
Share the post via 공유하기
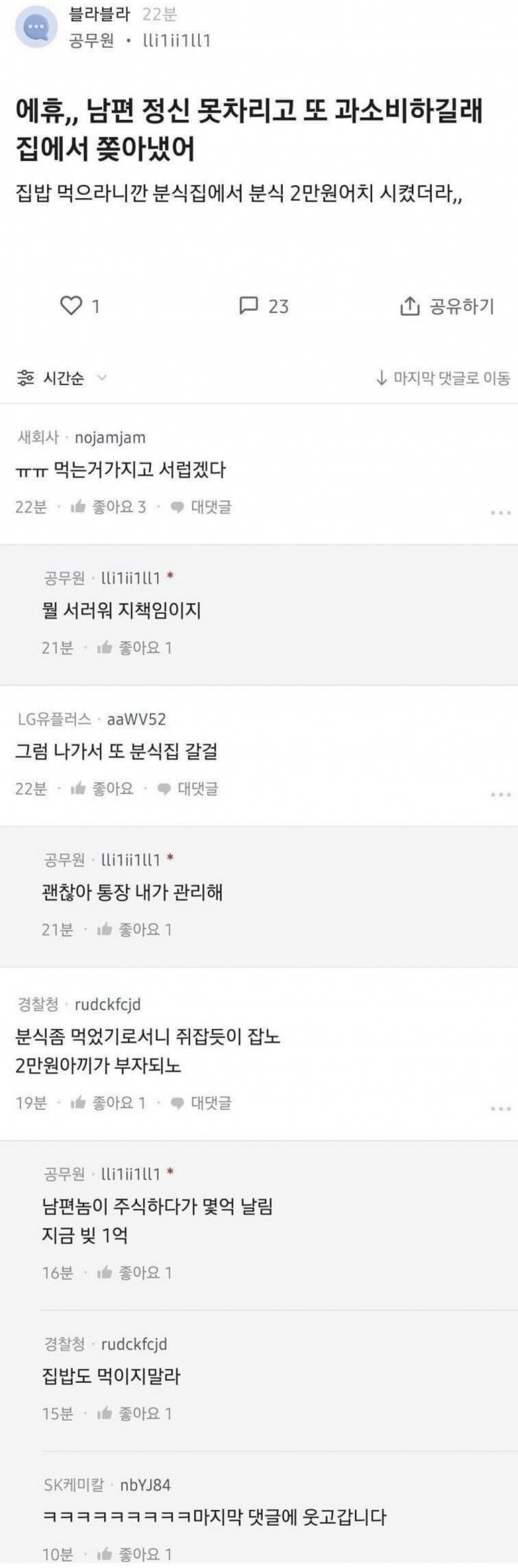pos(447,306)
